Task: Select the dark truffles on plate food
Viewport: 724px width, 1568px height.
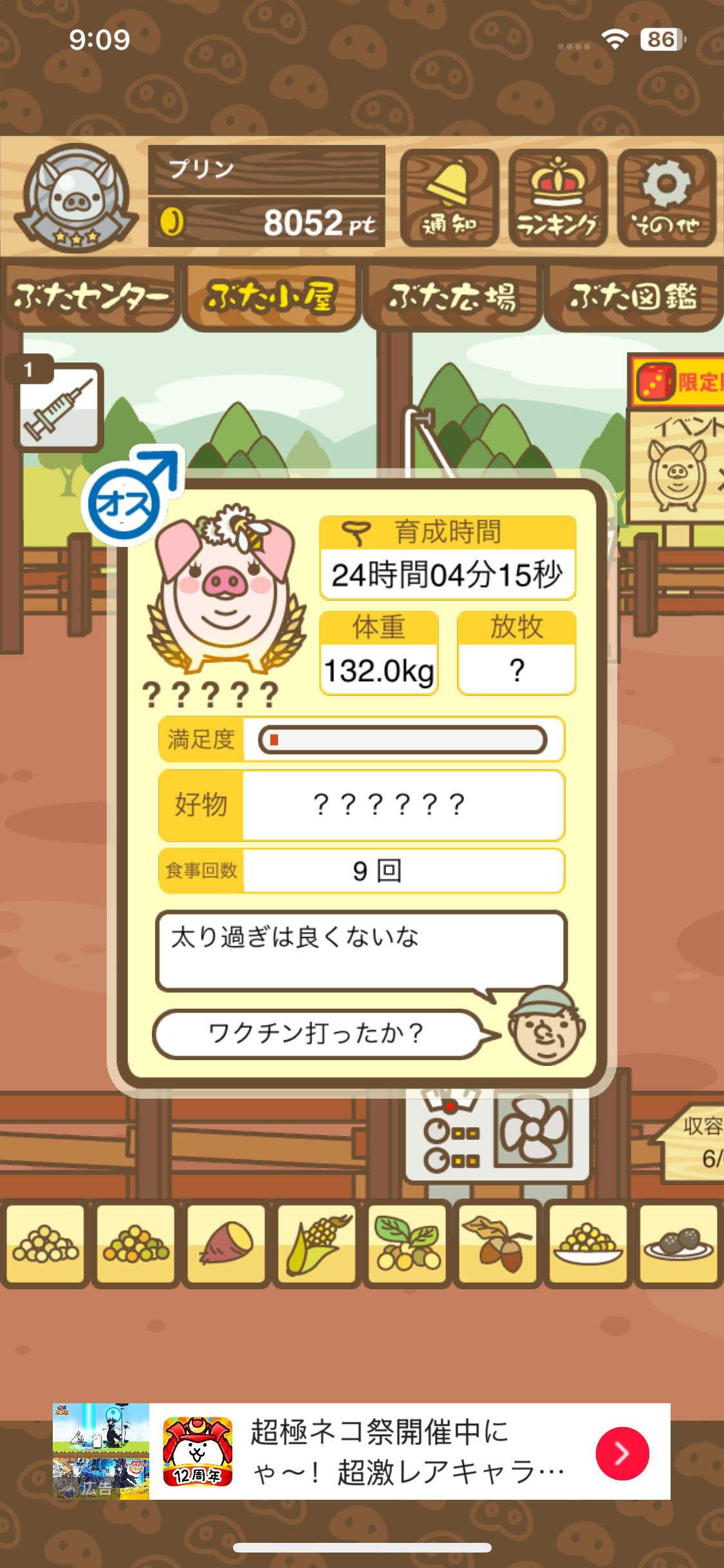Action: click(679, 1244)
